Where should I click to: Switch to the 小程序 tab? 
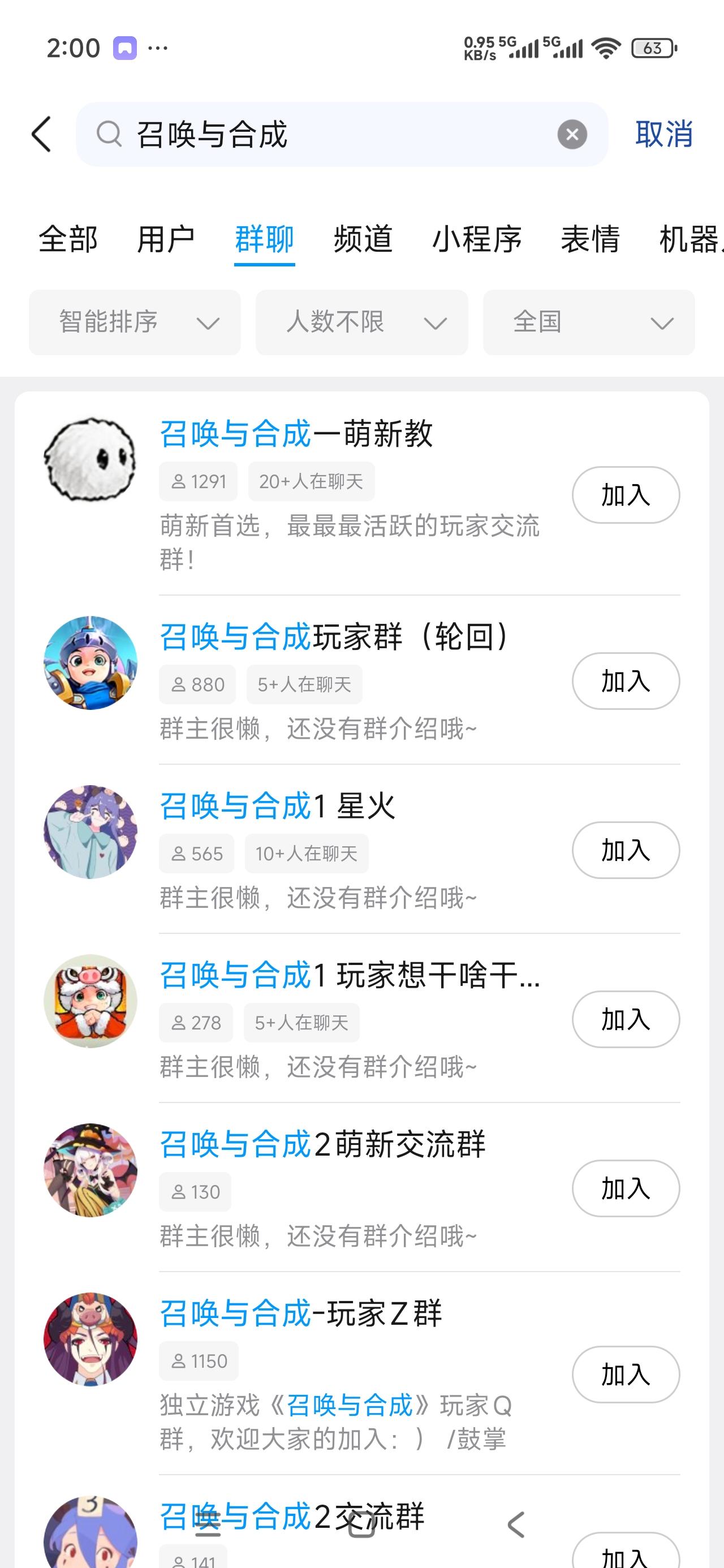click(477, 239)
